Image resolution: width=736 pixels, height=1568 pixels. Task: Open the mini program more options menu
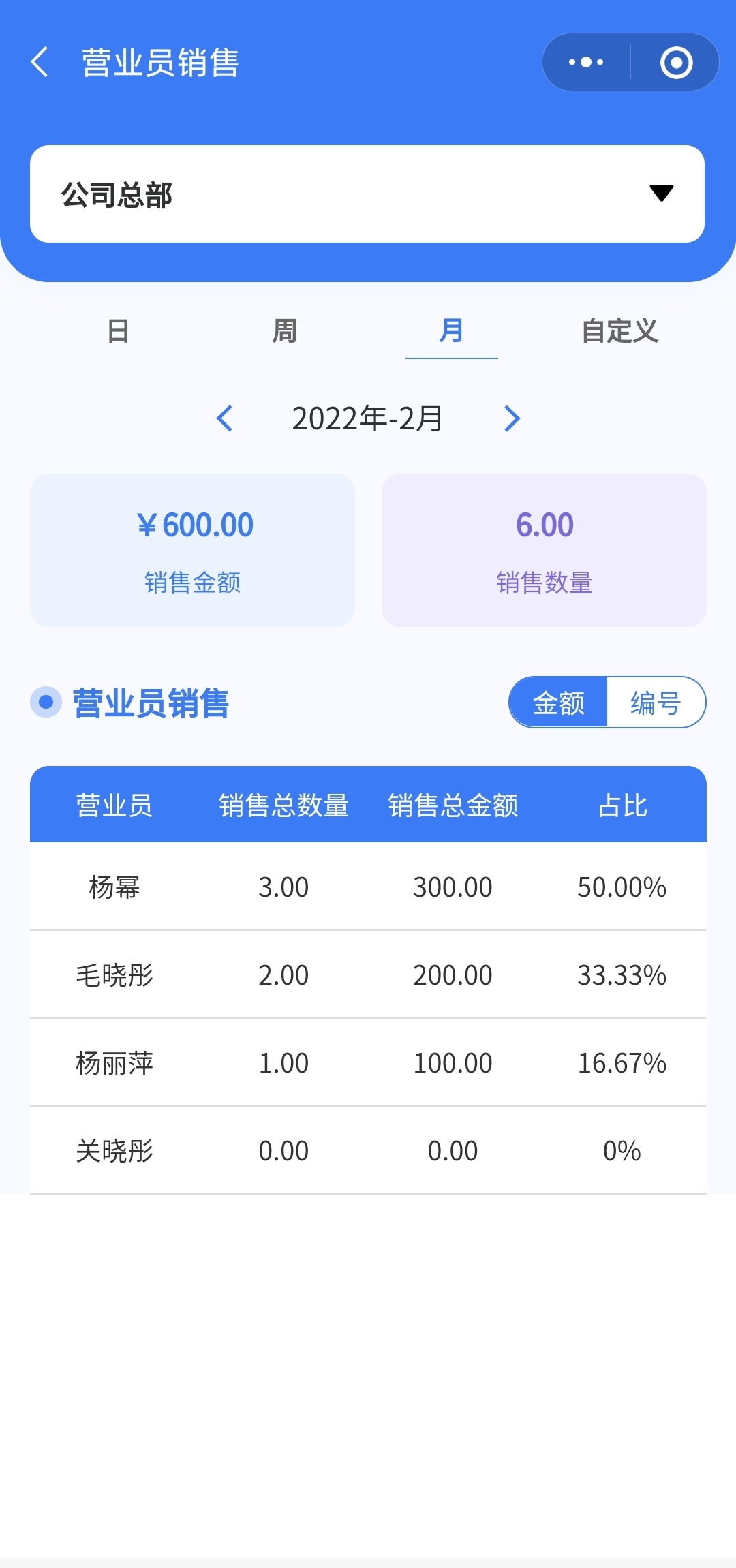pos(586,62)
